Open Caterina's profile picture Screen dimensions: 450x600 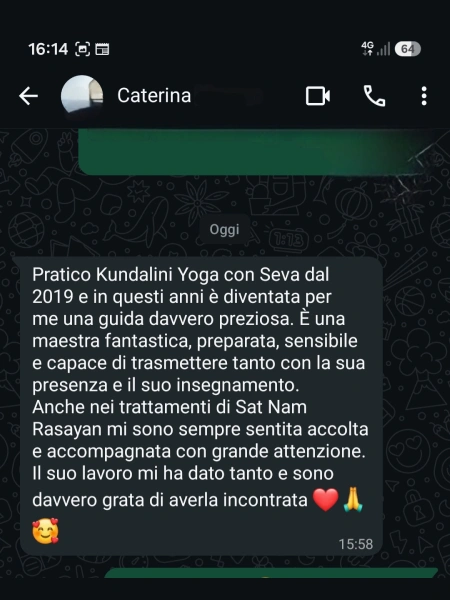click(82, 96)
